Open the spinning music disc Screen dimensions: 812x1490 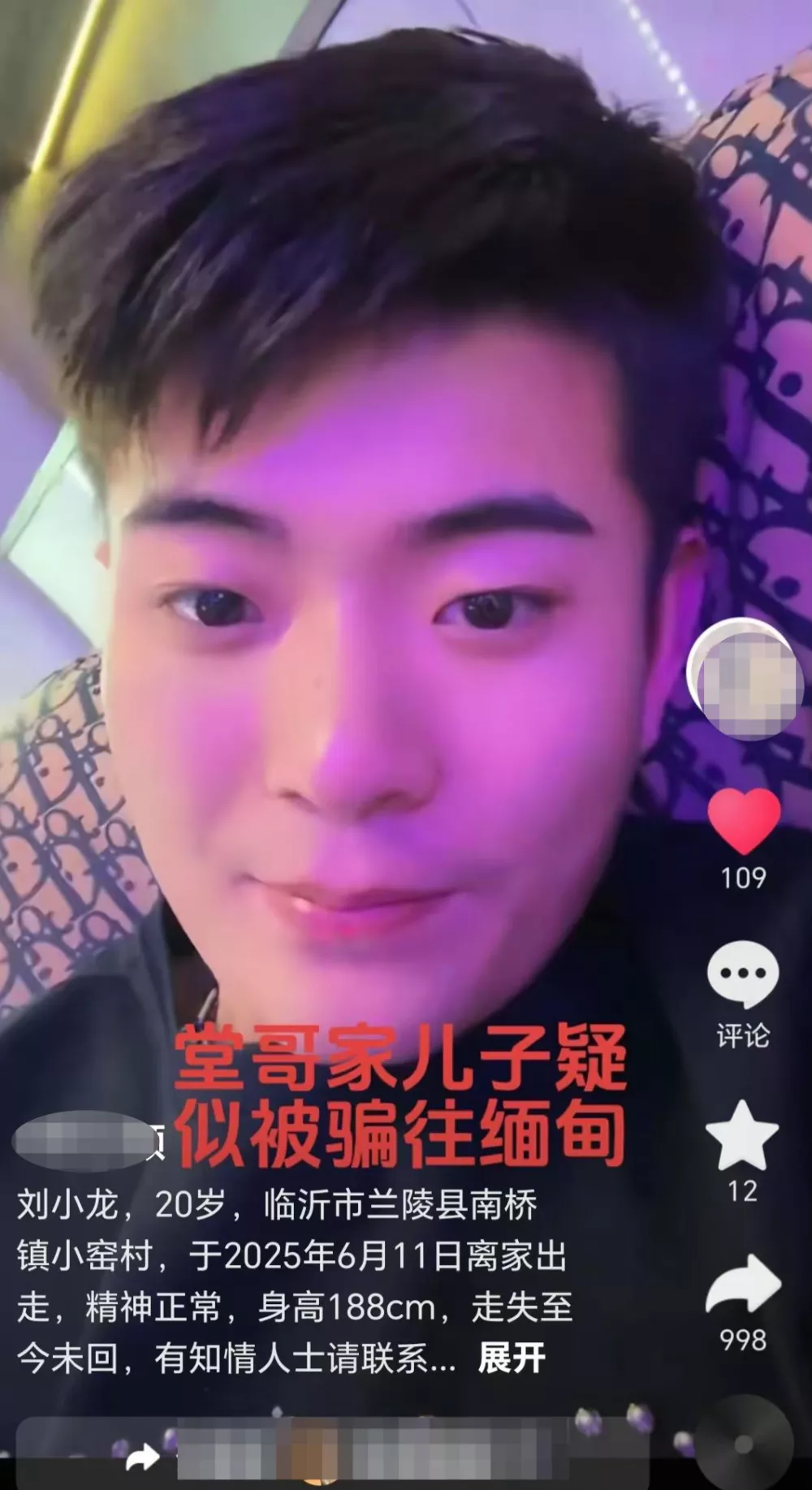pos(743,1445)
